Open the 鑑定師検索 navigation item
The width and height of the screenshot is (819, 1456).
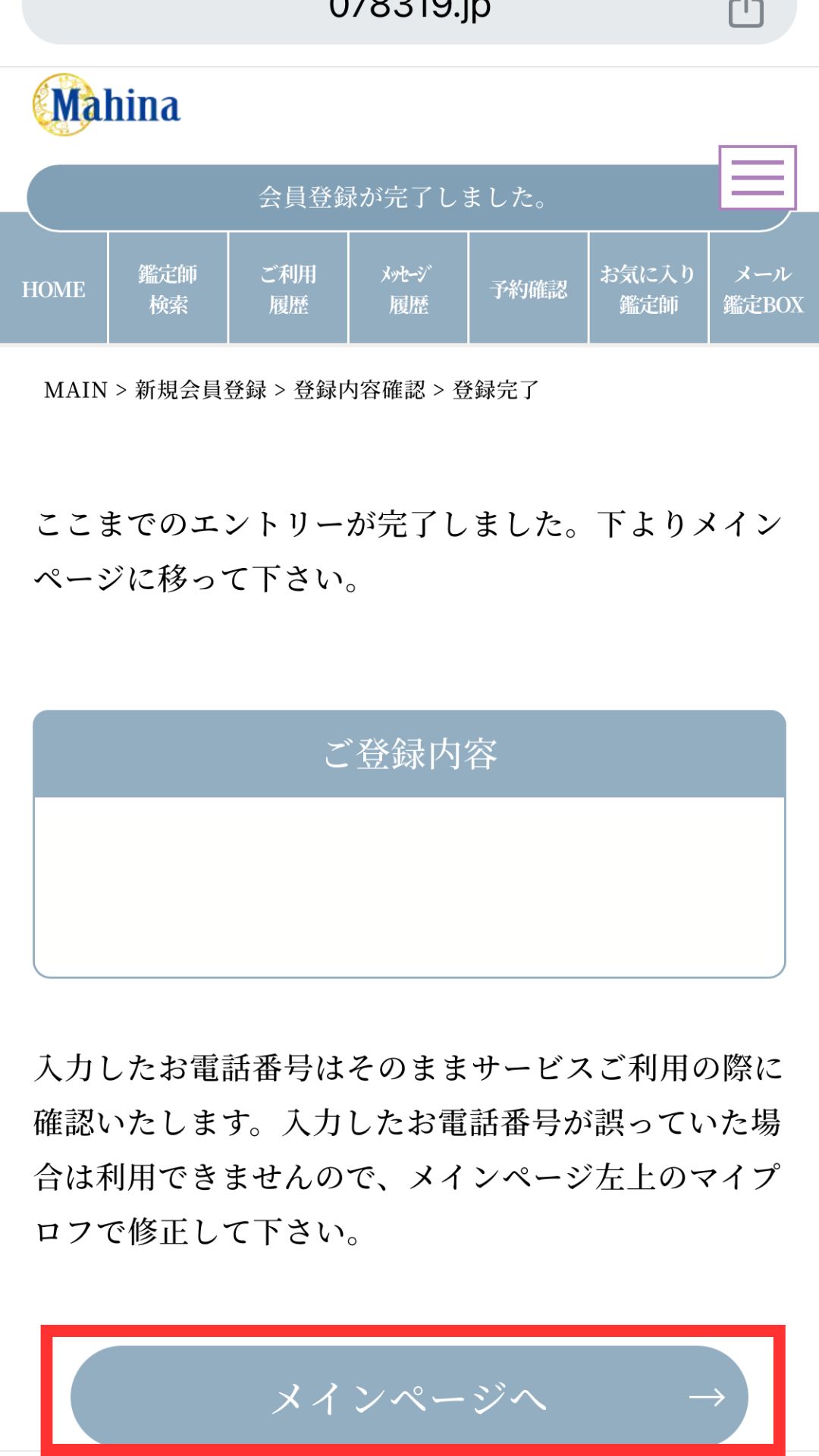(167, 289)
